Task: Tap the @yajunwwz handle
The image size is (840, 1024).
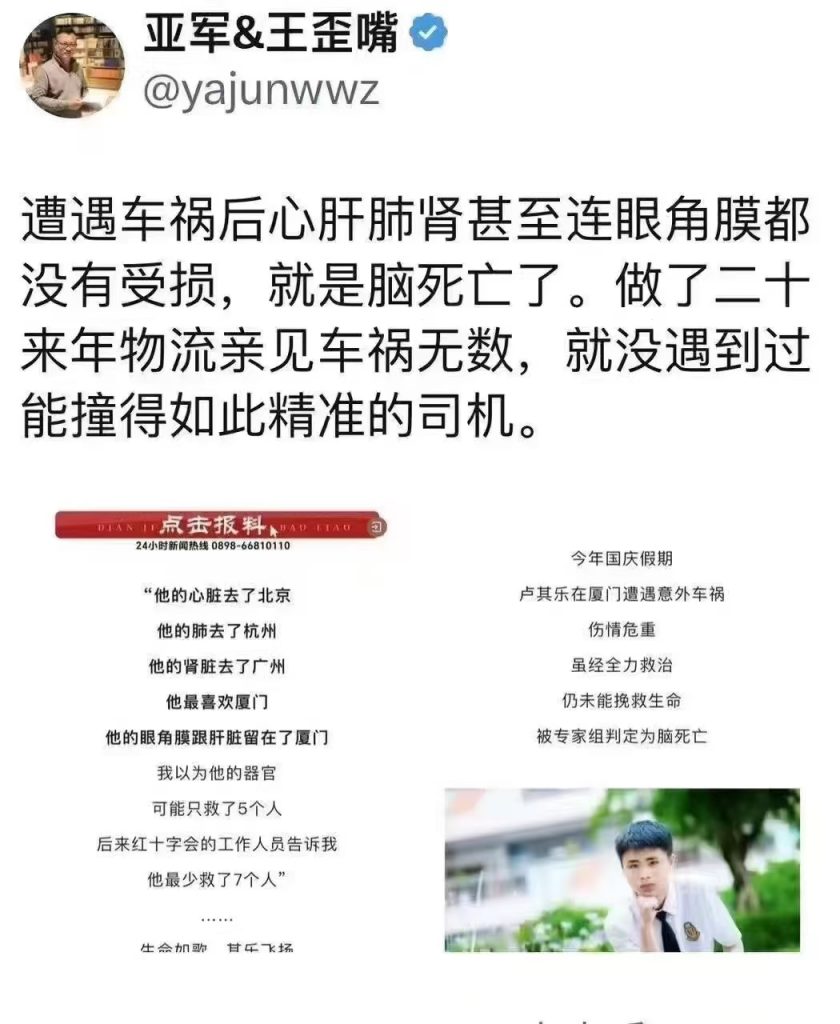Action: click(x=261, y=91)
